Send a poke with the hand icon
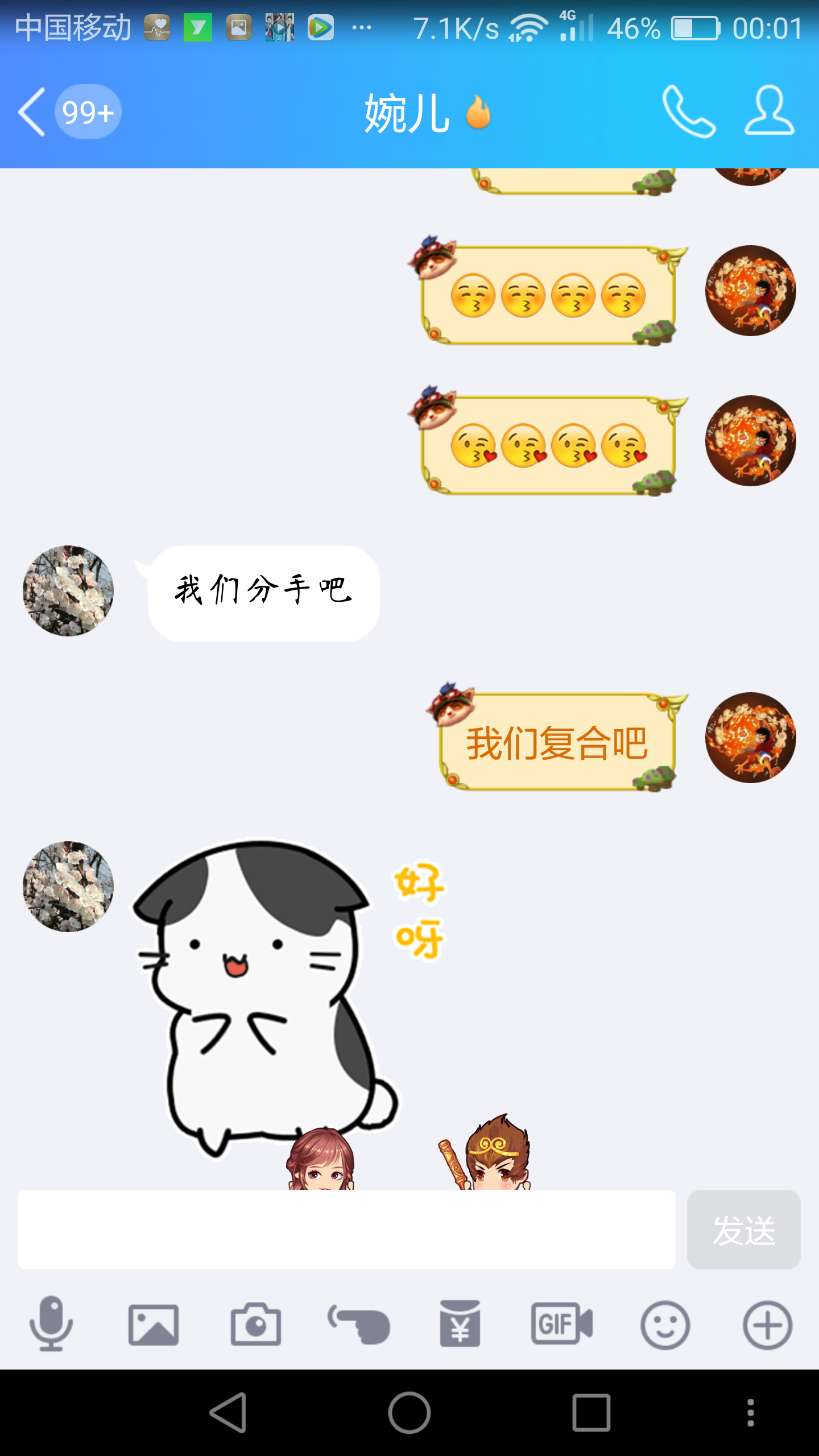The image size is (819, 1456). 358,1325
